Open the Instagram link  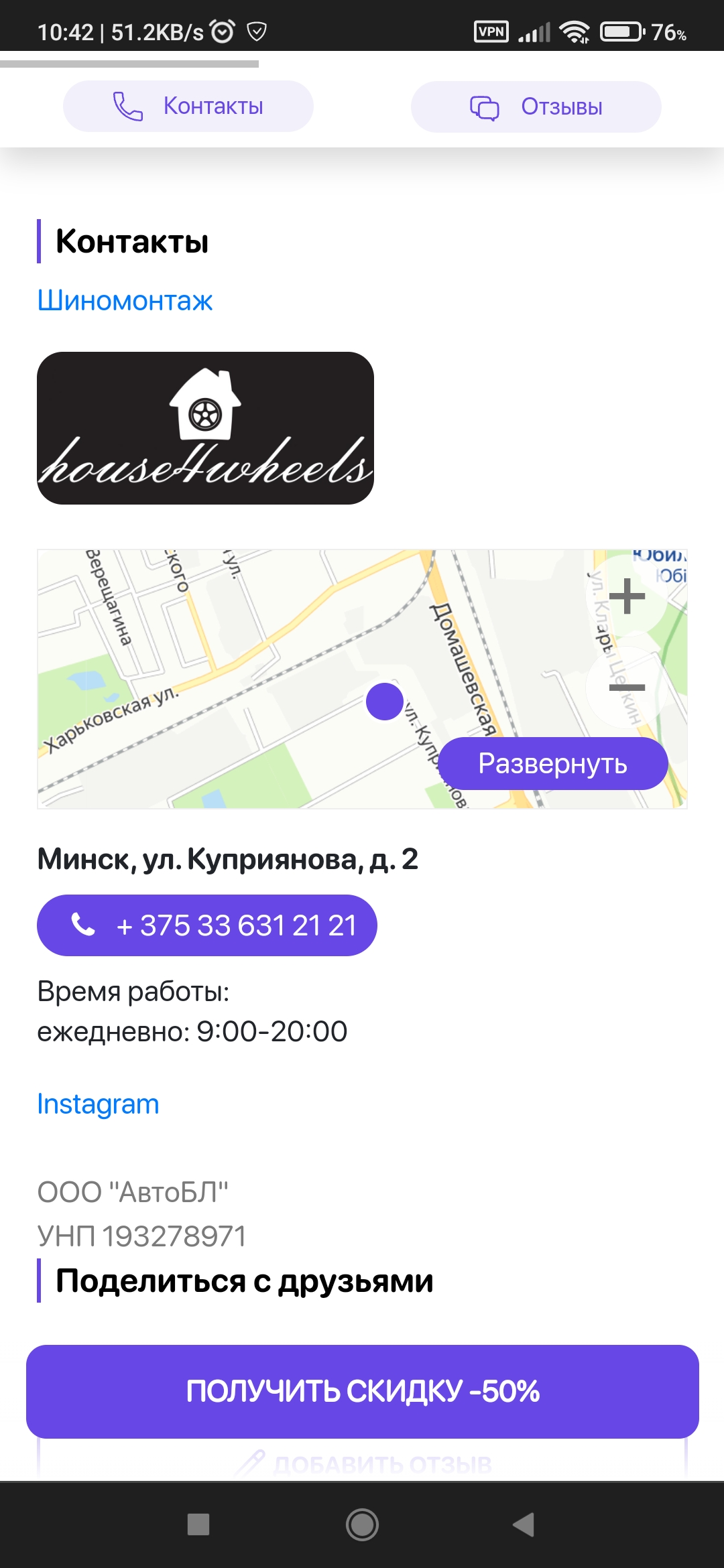point(98,1104)
